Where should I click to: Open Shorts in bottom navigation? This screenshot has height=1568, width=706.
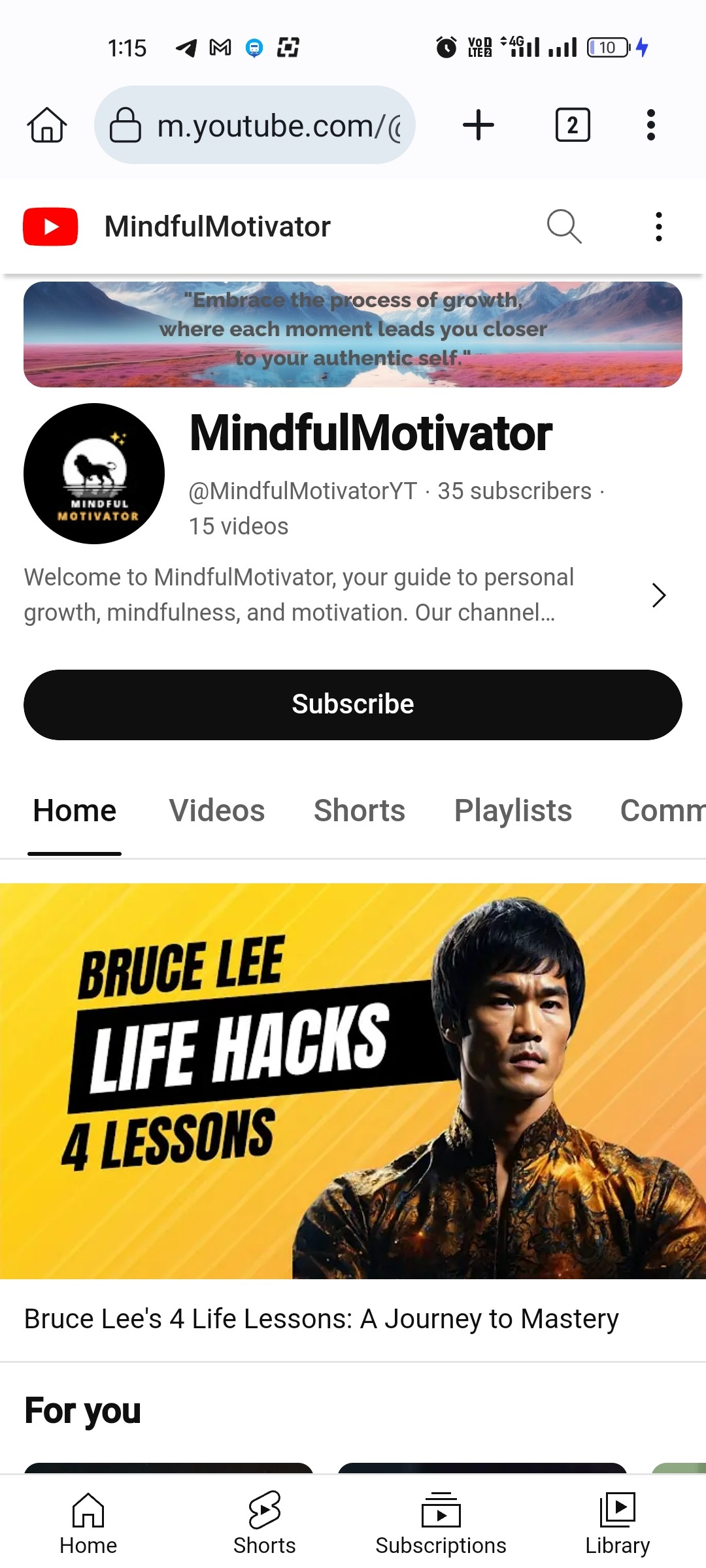265,1524
